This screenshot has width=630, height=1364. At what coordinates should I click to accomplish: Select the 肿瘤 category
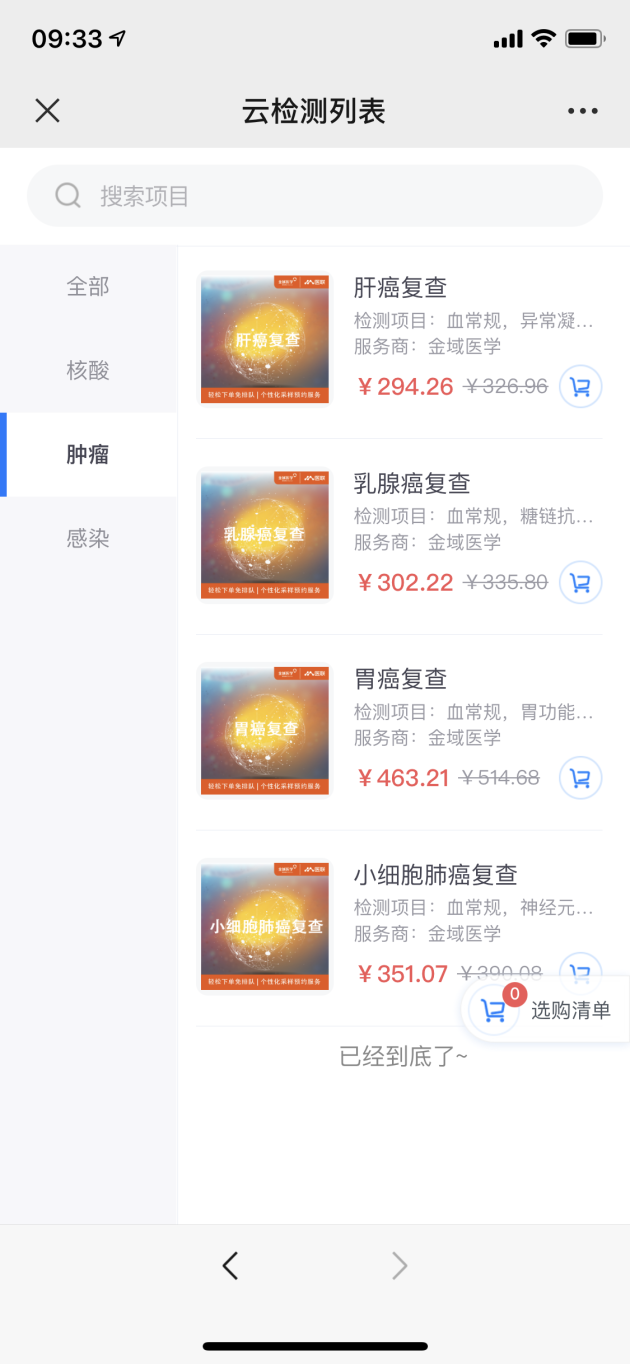(88, 455)
